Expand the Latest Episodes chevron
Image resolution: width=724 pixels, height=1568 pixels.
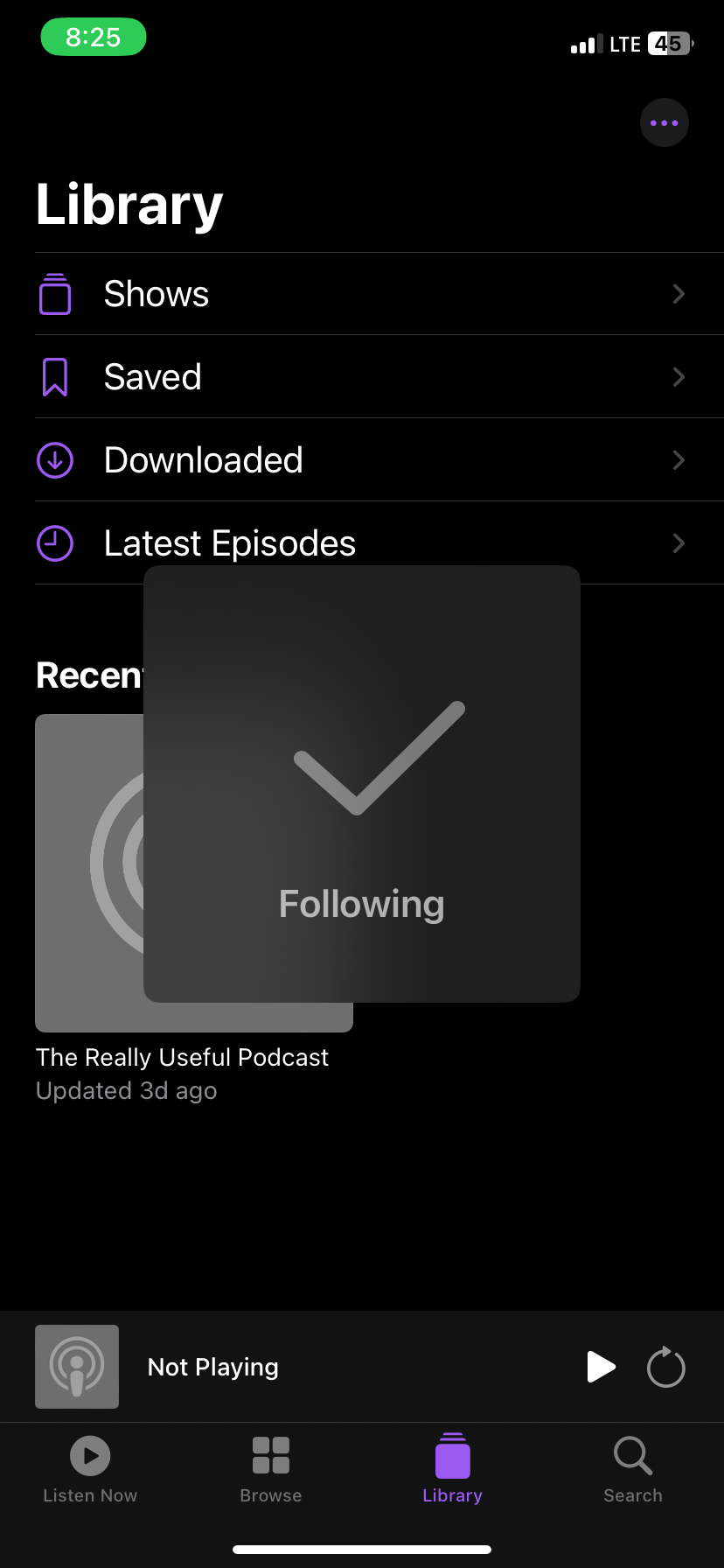pyautogui.click(x=679, y=542)
